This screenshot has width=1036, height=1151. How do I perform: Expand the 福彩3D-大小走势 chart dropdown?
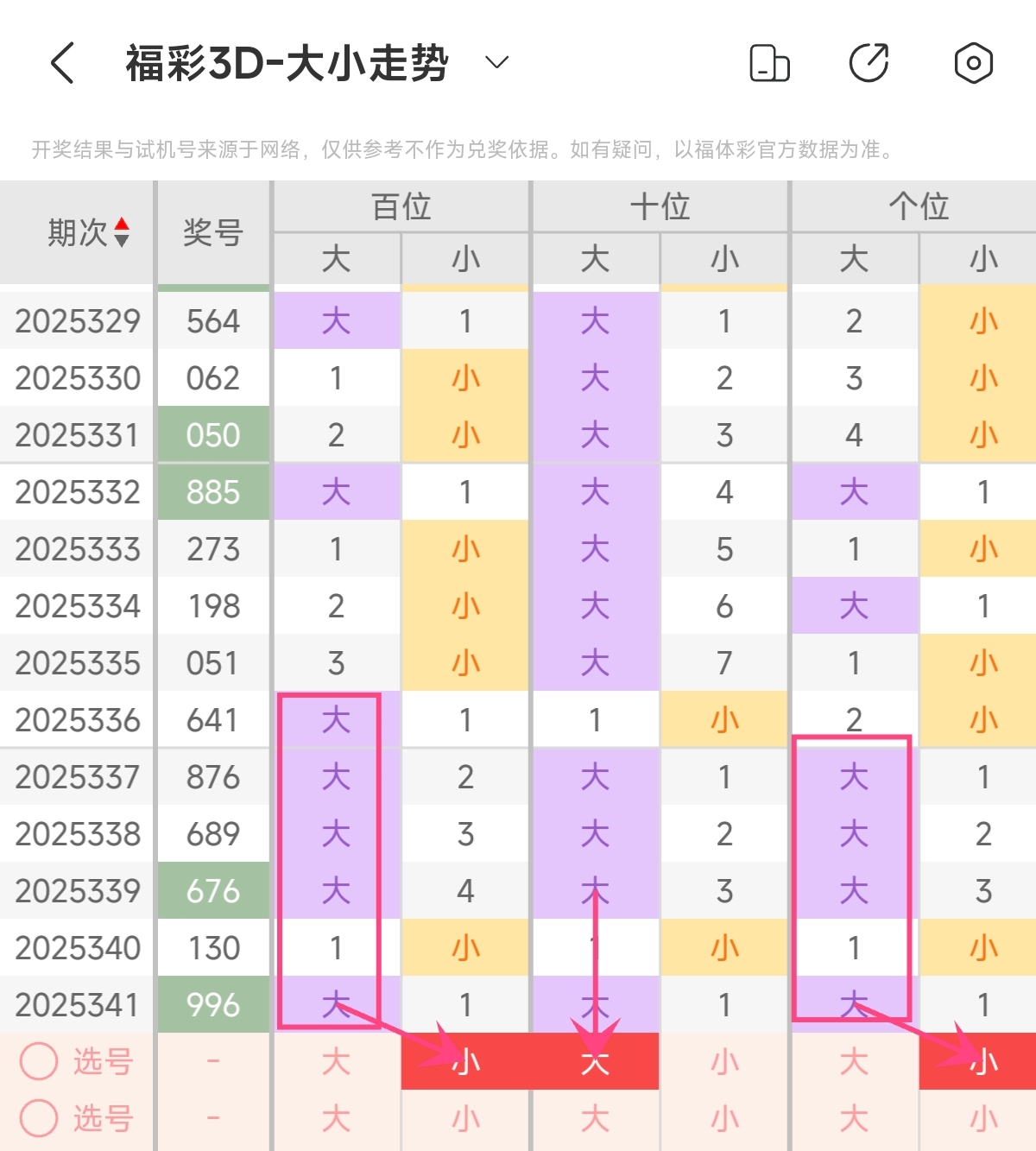tap(496, 62)
